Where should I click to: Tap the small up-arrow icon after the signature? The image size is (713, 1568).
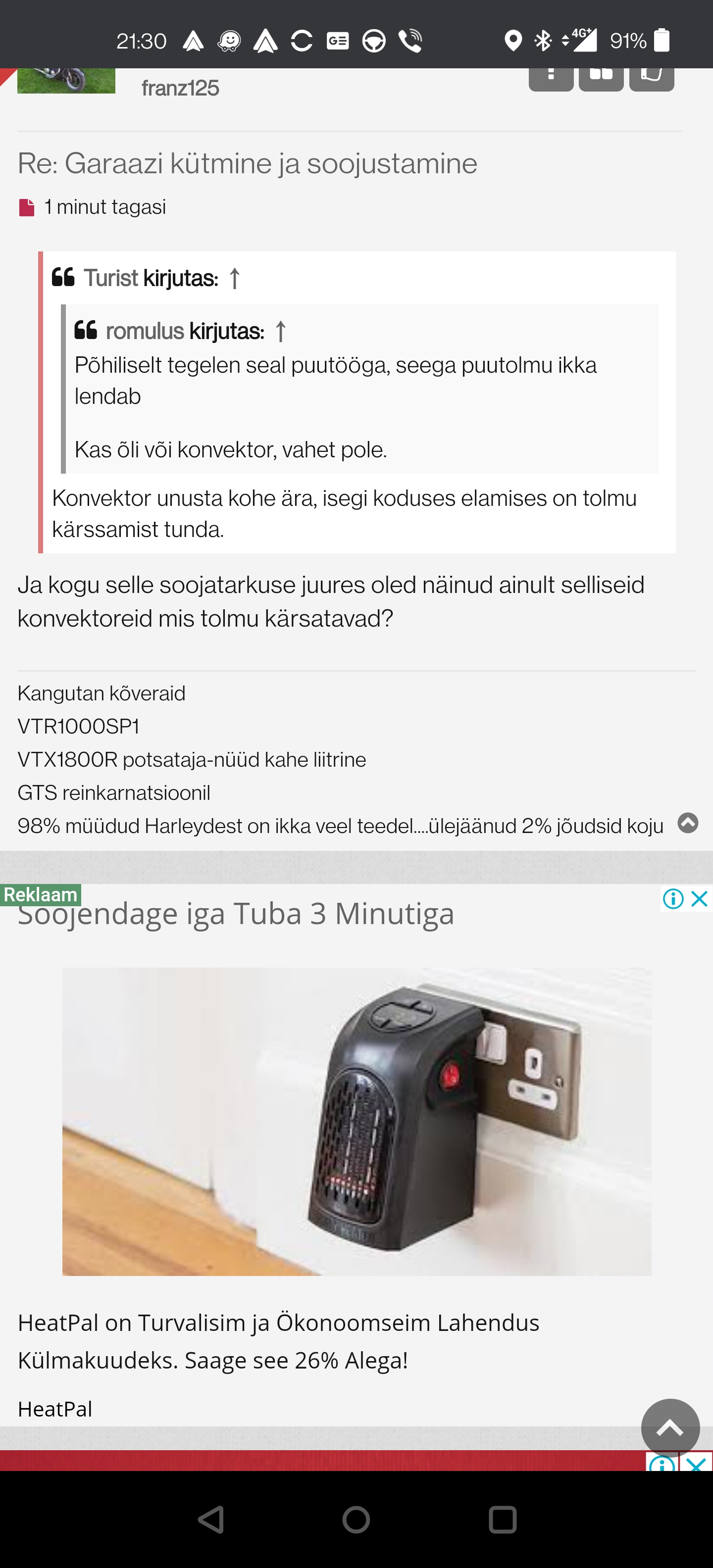click(687, 823)
